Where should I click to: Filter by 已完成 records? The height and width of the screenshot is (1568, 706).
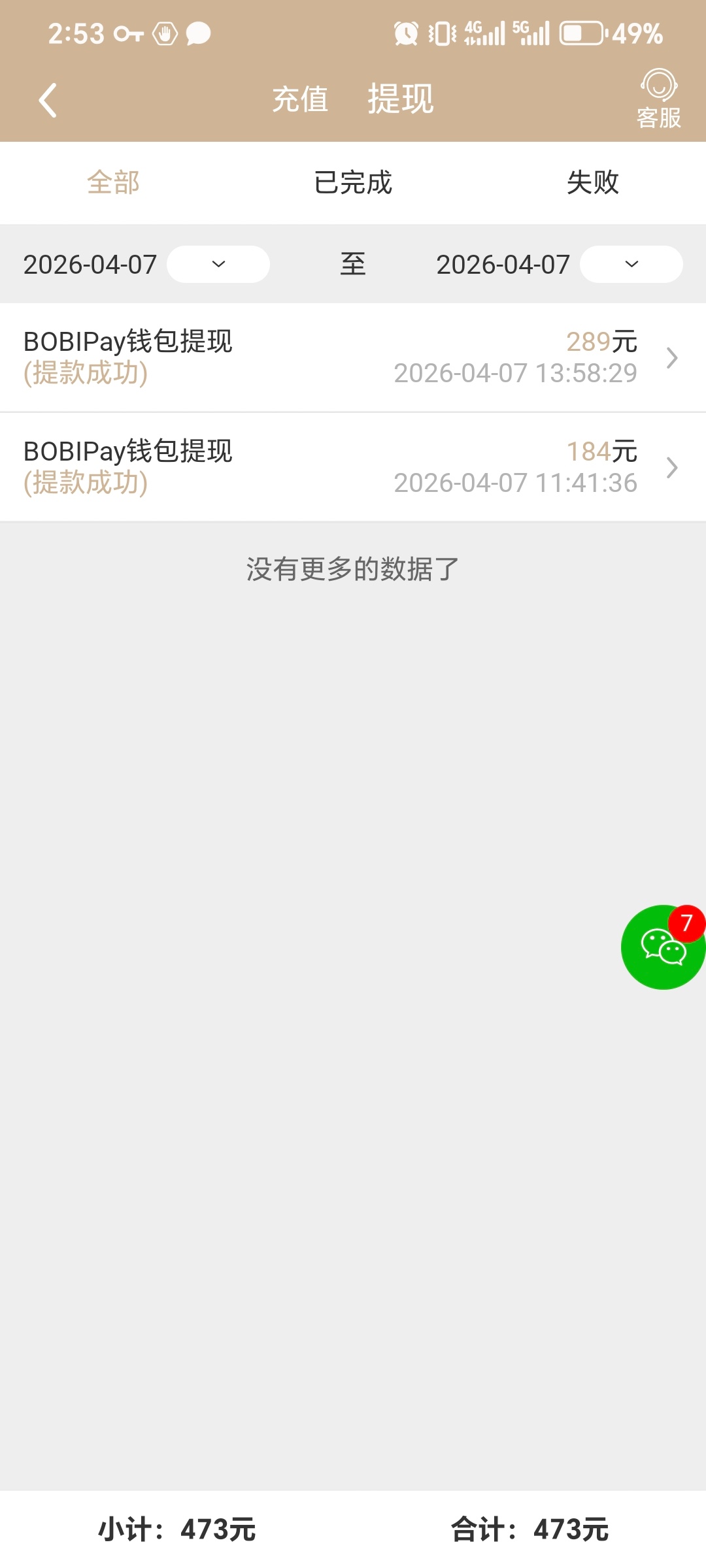[353, 182]
